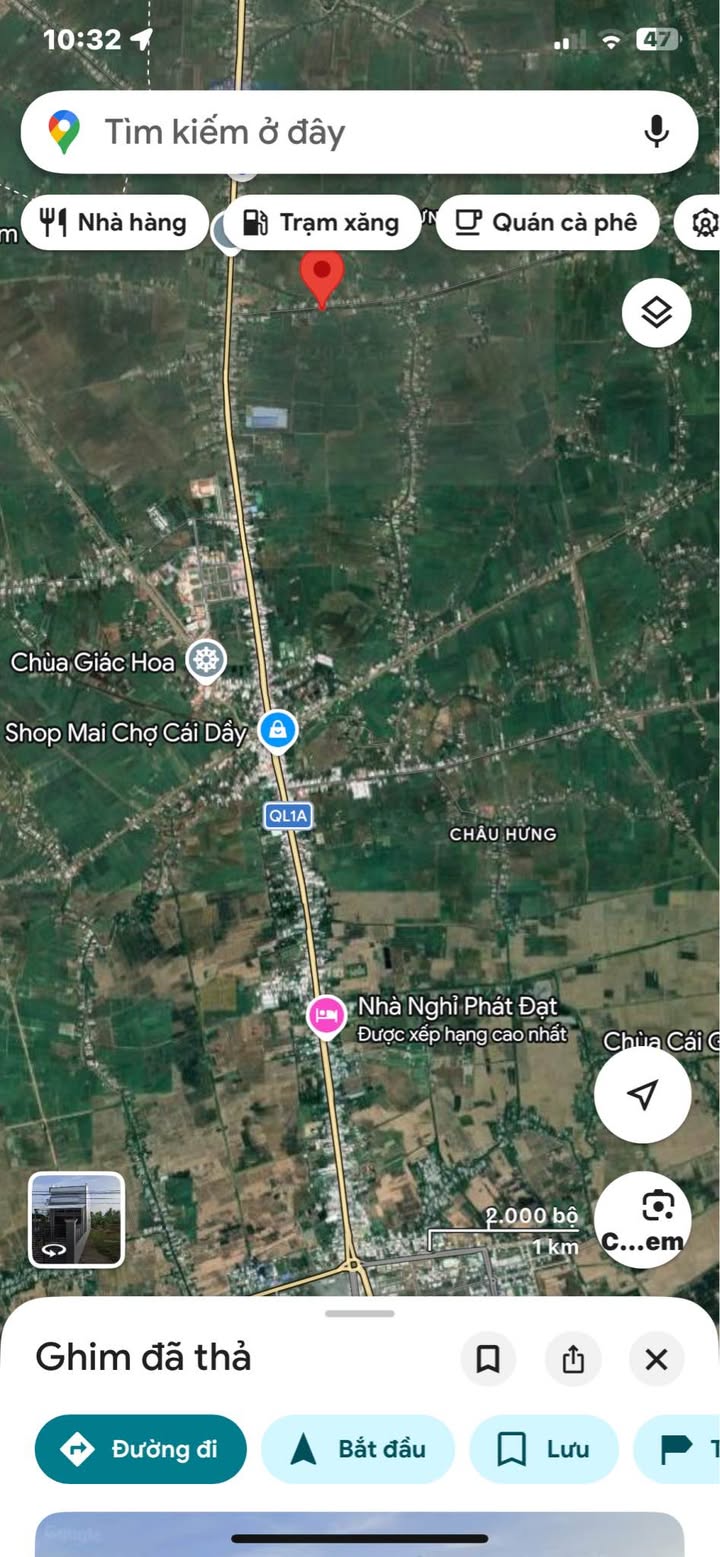Open Nhà Nghỉ Phát Đạt hotel marker

(x=326, y=1017)
